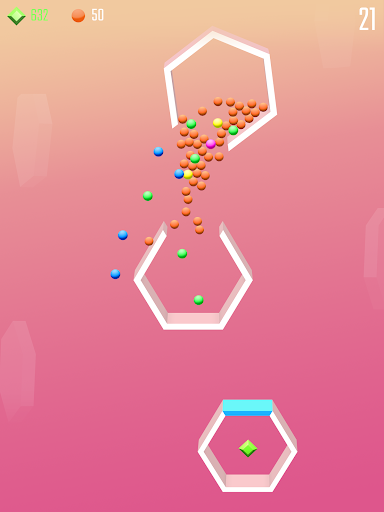384x512 pixels.
Task: Tap the upper hexagon holding the orange balls
Action: pyautogui.click(x=220, y=89)
